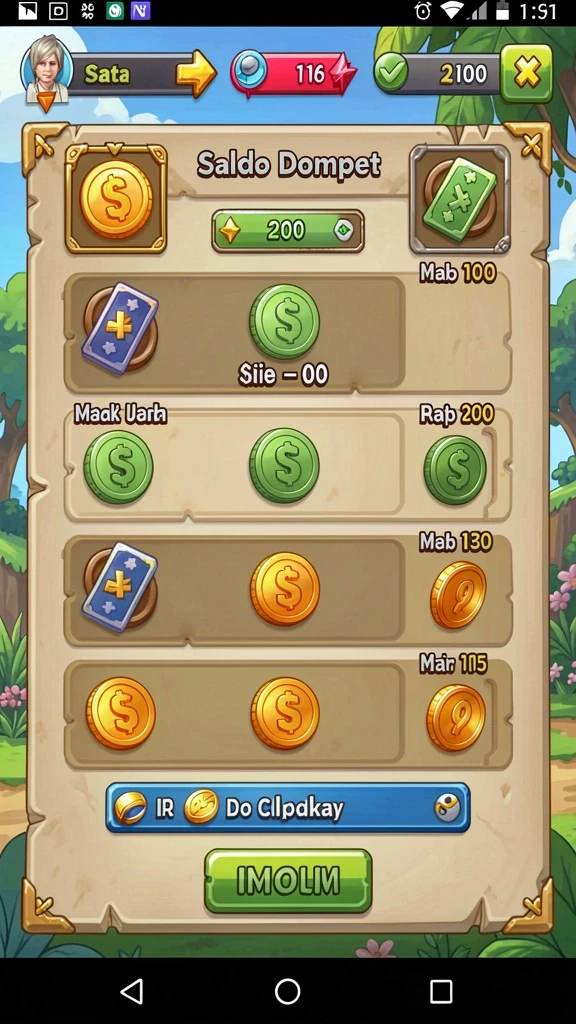Go back with the system back button

pyautogui.click(x=133, y=991)
